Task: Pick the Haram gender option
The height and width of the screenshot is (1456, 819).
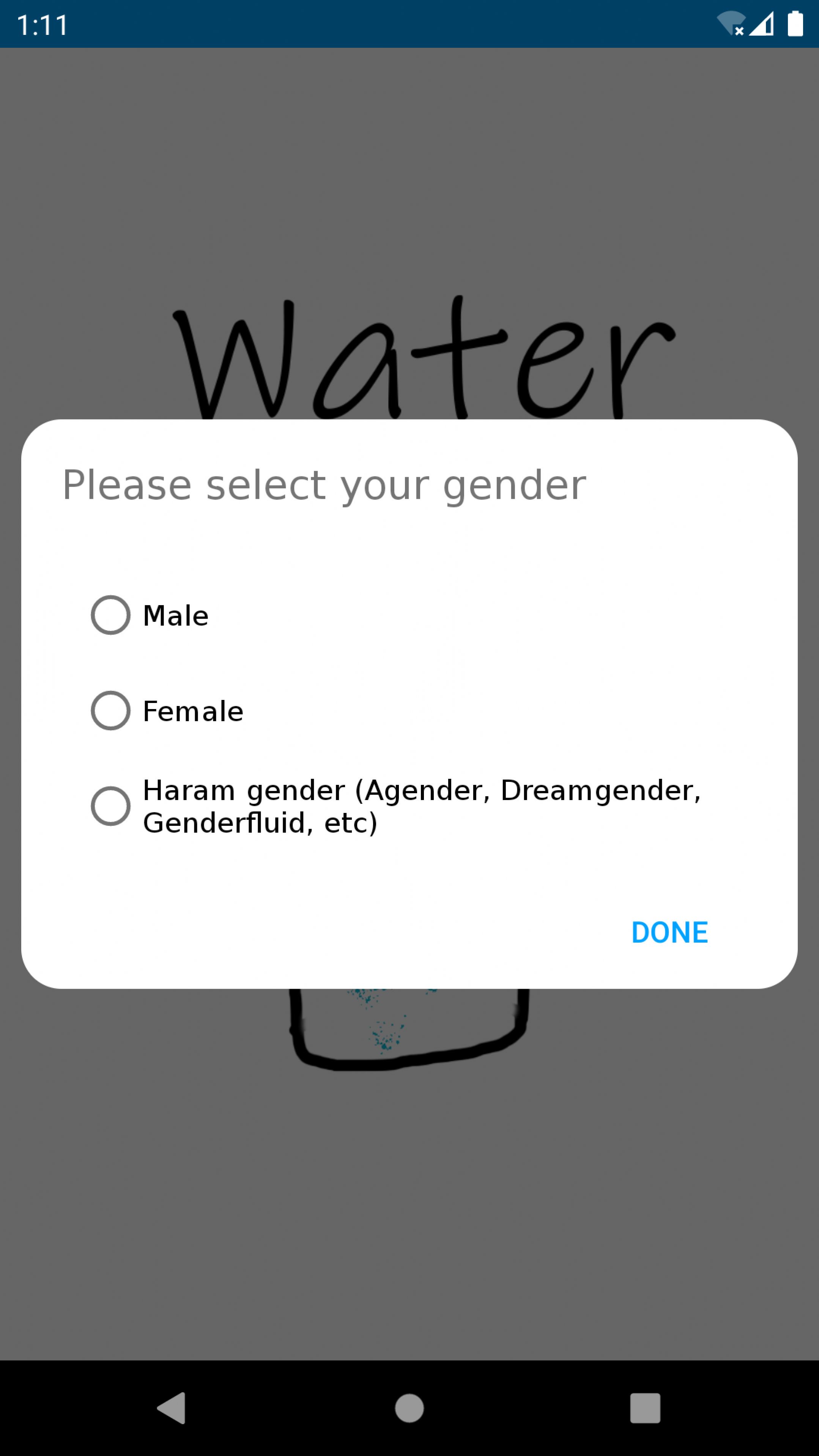Action: [x=111, y=806]
